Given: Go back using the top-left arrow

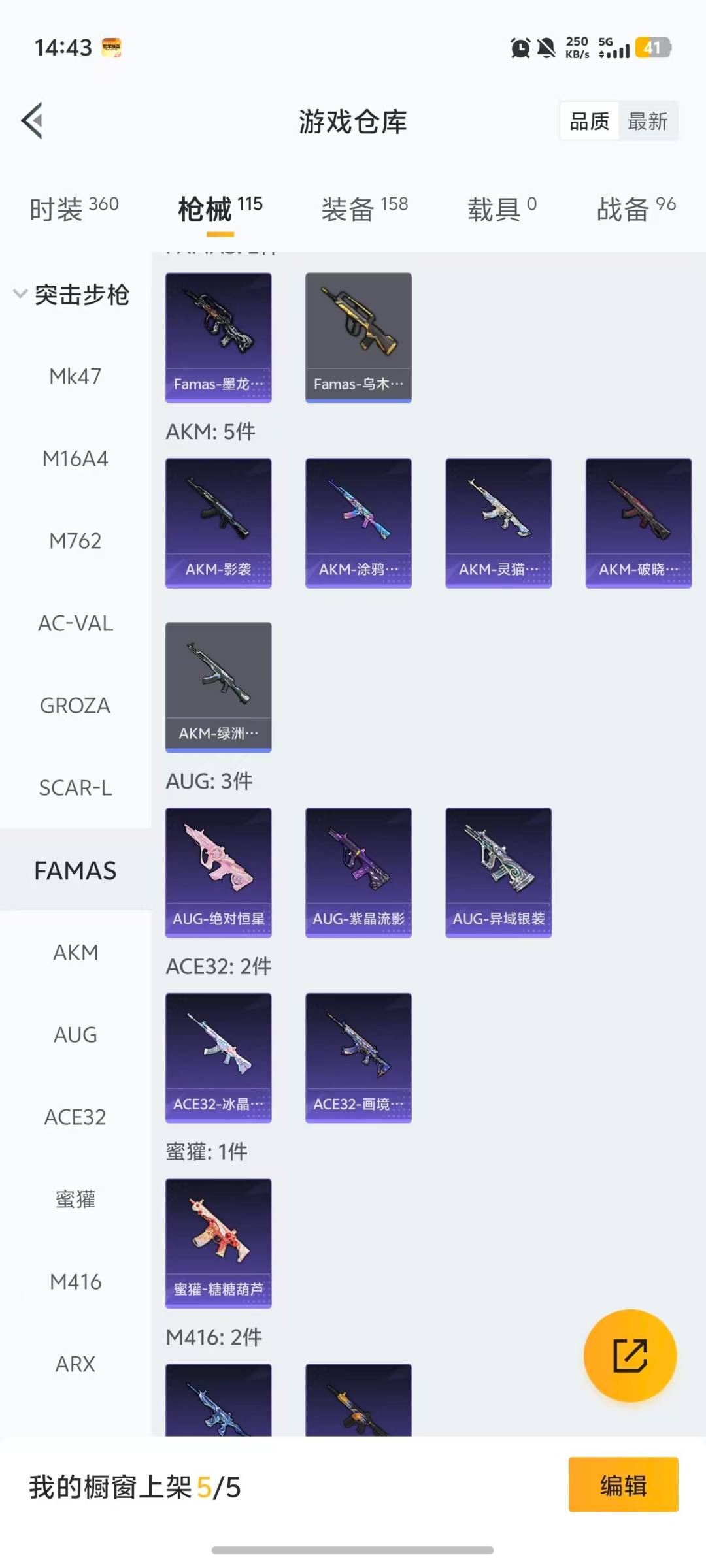Looking at the screenshot, I should 33,121.
